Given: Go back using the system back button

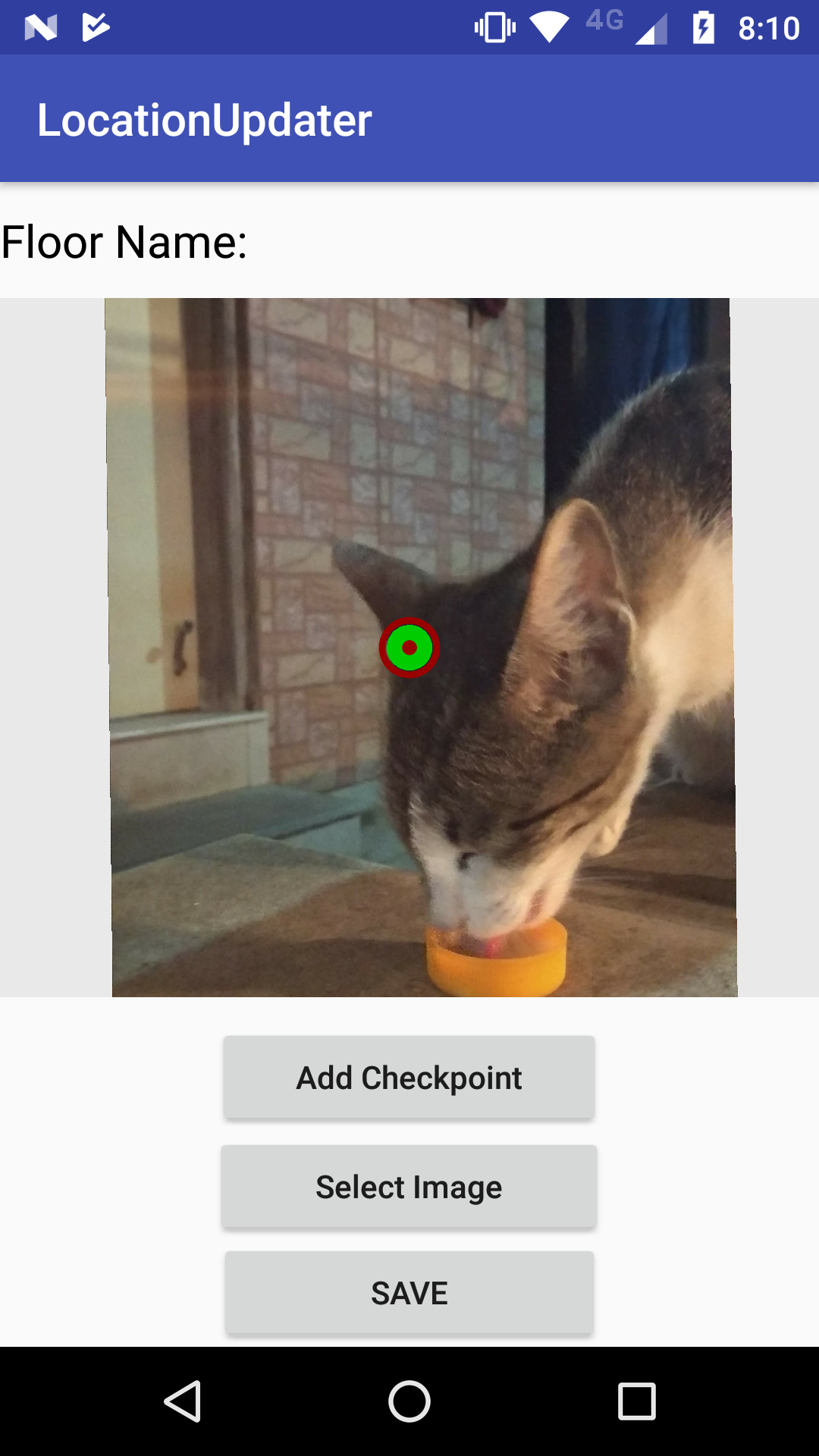Looking at the screenshot, I should (x=183, y=1401).
